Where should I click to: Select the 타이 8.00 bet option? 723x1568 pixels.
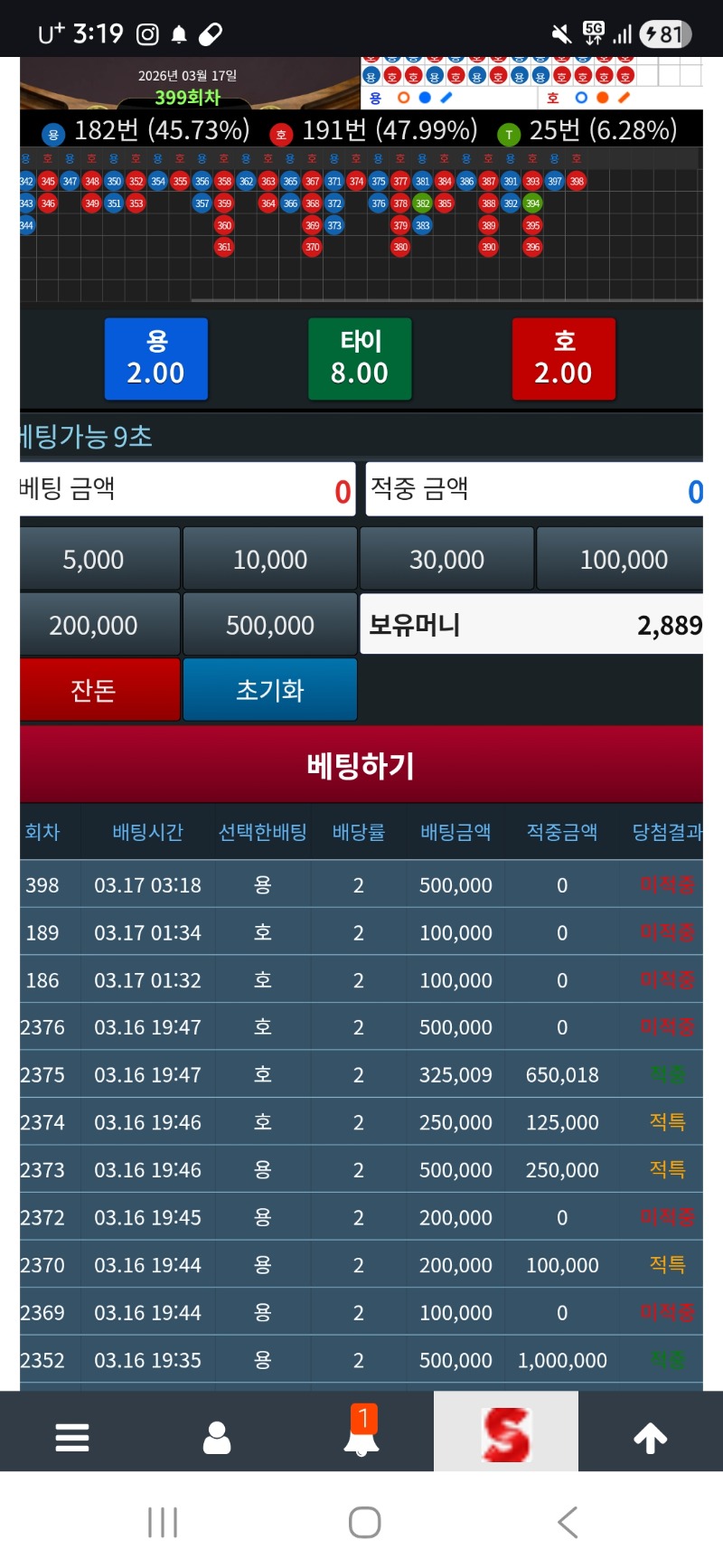click(360, 359)
